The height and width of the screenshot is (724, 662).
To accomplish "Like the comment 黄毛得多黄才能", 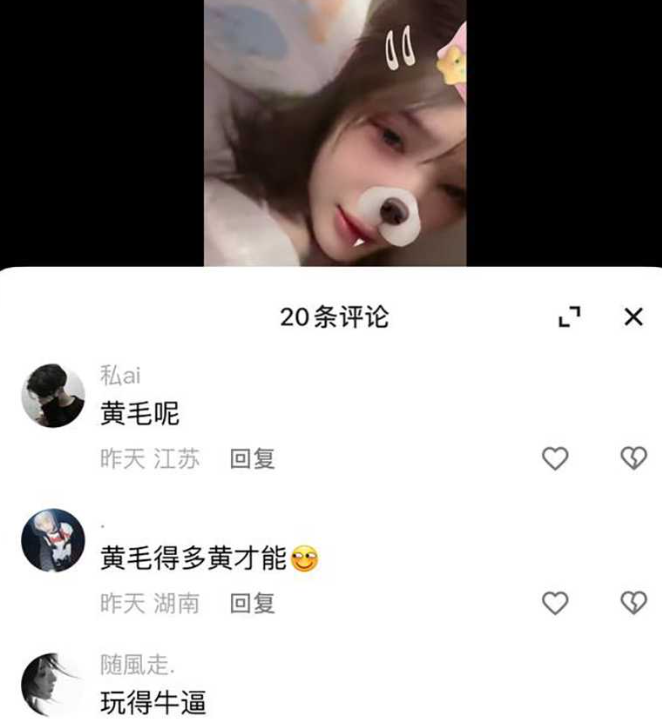I will click(554, 603).
